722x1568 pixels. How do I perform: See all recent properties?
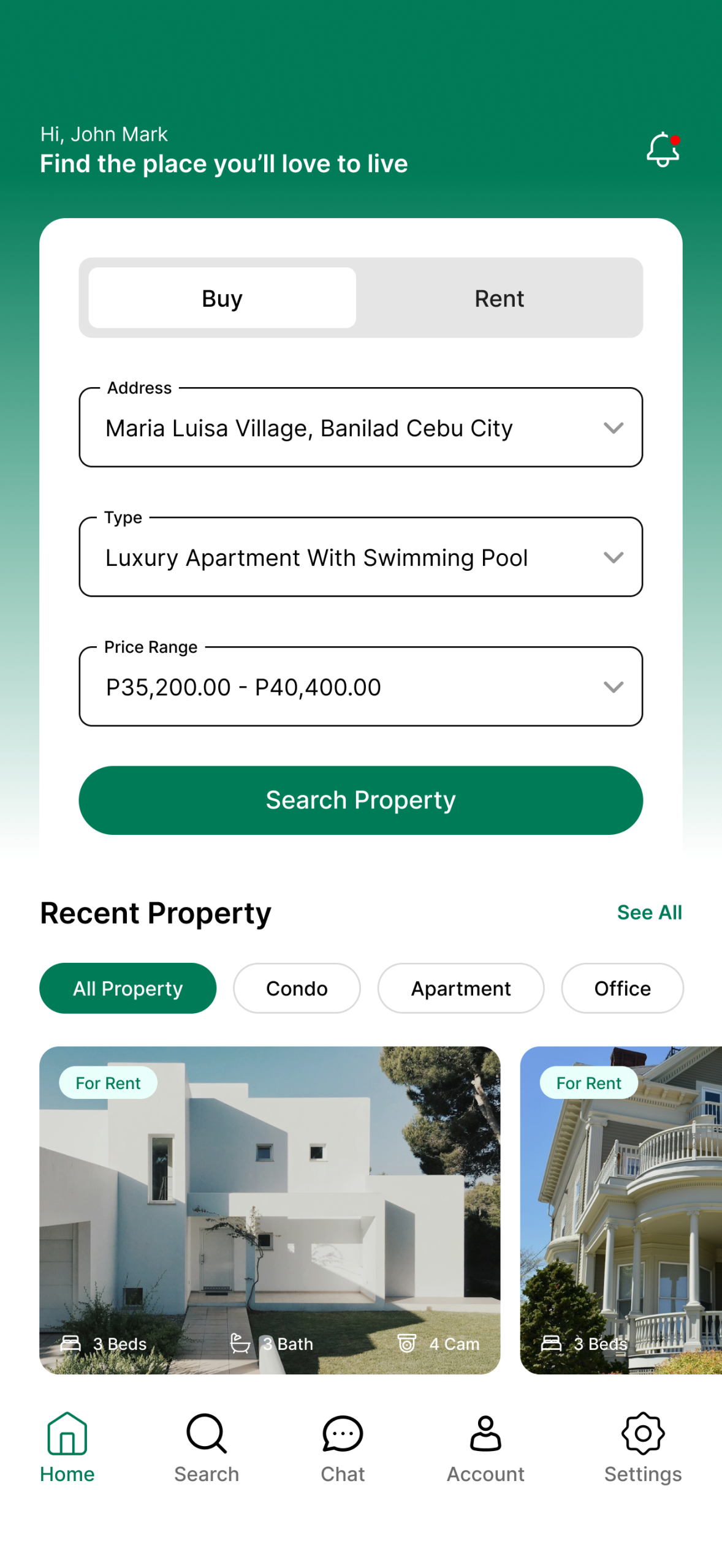[x=649, y=913]
